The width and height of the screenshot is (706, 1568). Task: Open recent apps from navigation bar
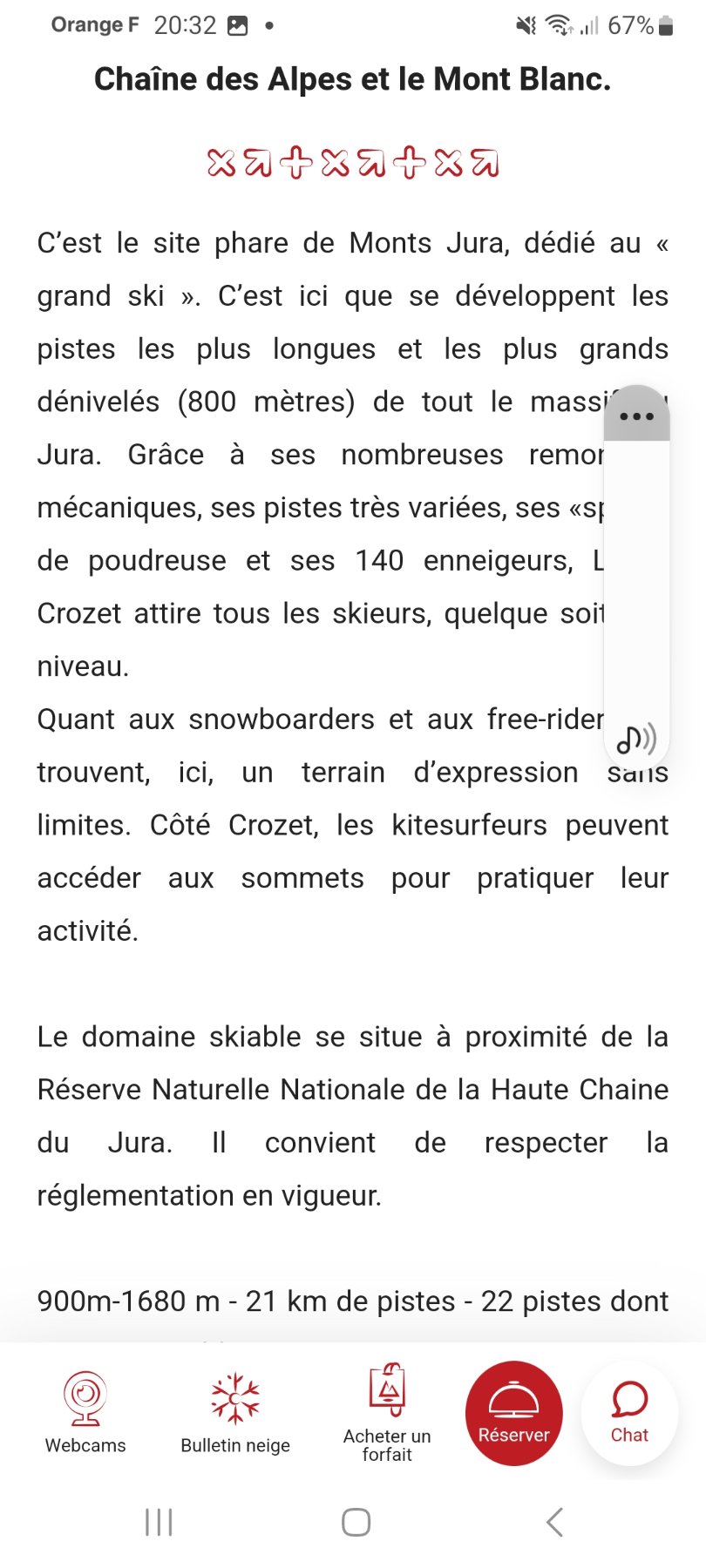159,1522
